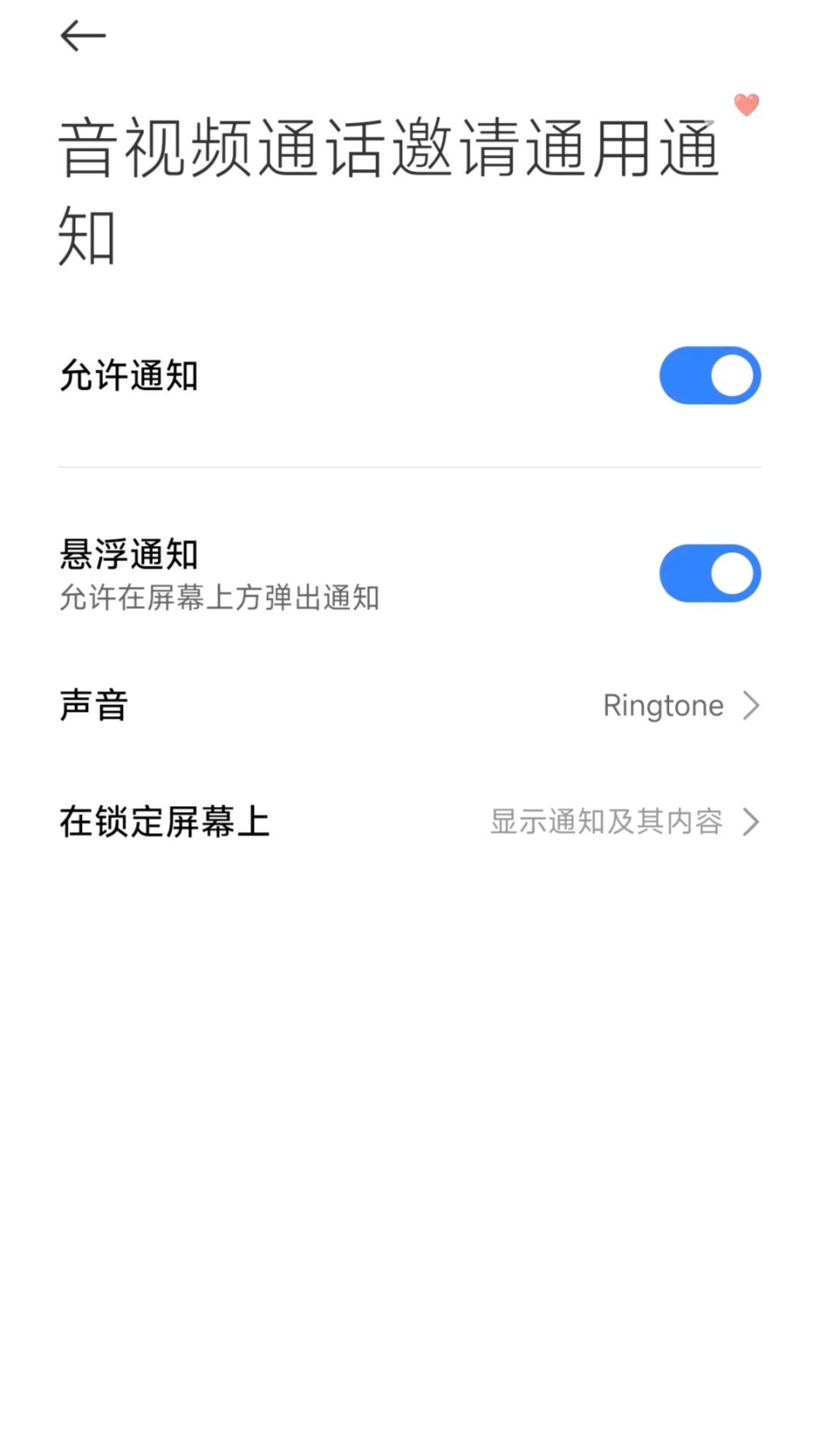
Task: Disable the 悬浮通知 floating notification switch
Action: [x=709, y=573]
